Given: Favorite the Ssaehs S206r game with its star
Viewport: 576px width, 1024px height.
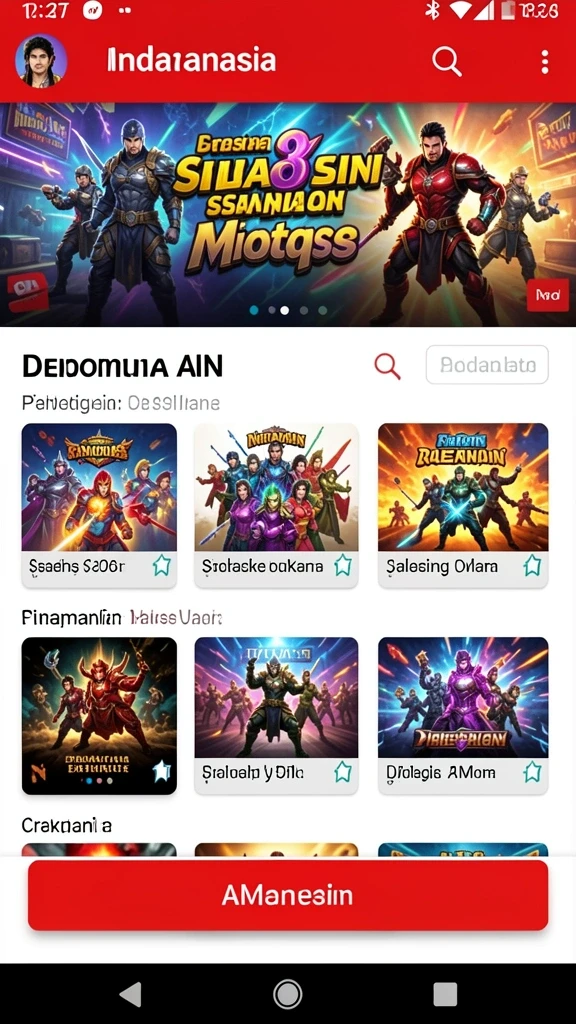Looking at the screenshot, I should click(161, 566).
